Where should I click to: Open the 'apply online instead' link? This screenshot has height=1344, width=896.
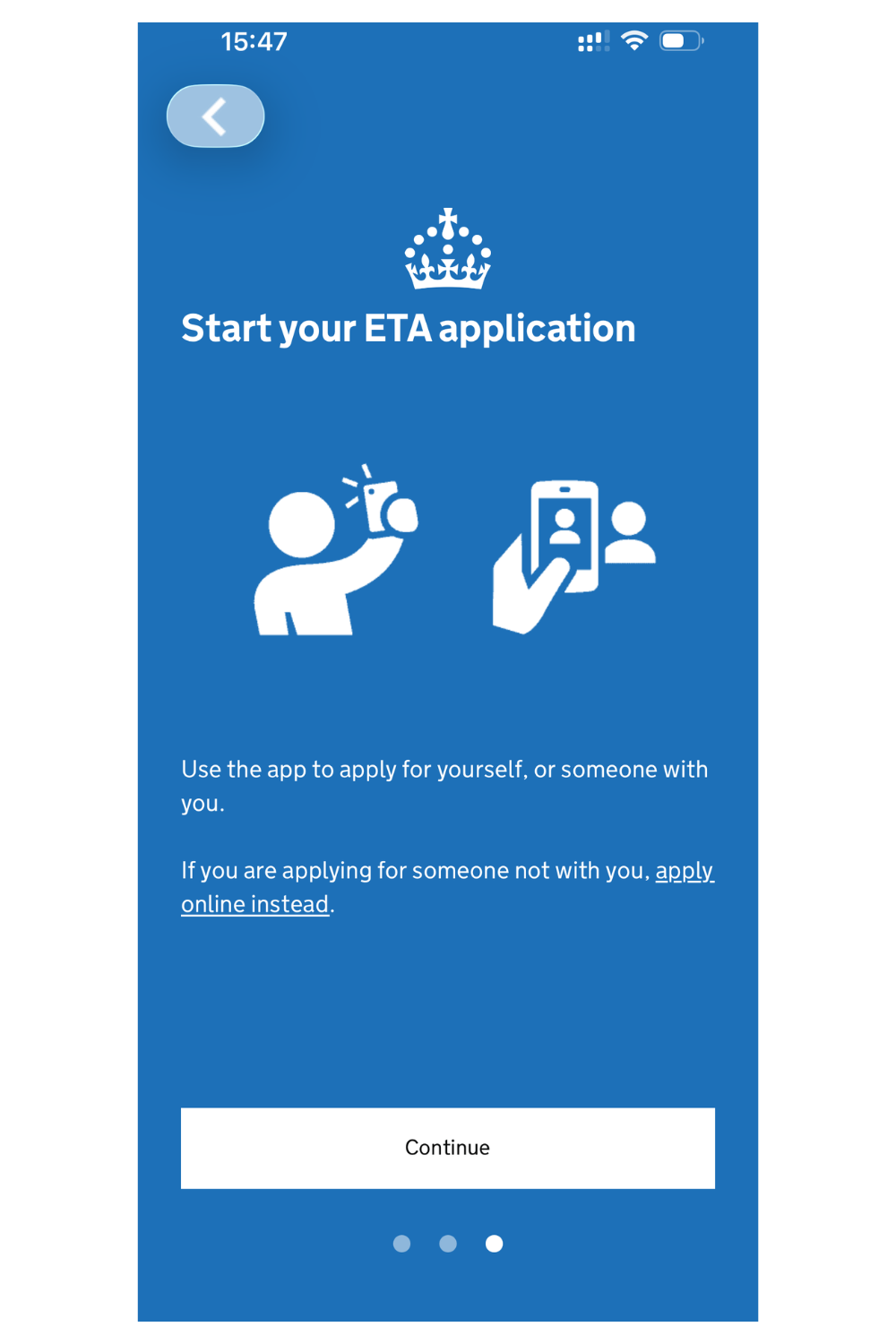pyautogui.click(x=255, y=904)
